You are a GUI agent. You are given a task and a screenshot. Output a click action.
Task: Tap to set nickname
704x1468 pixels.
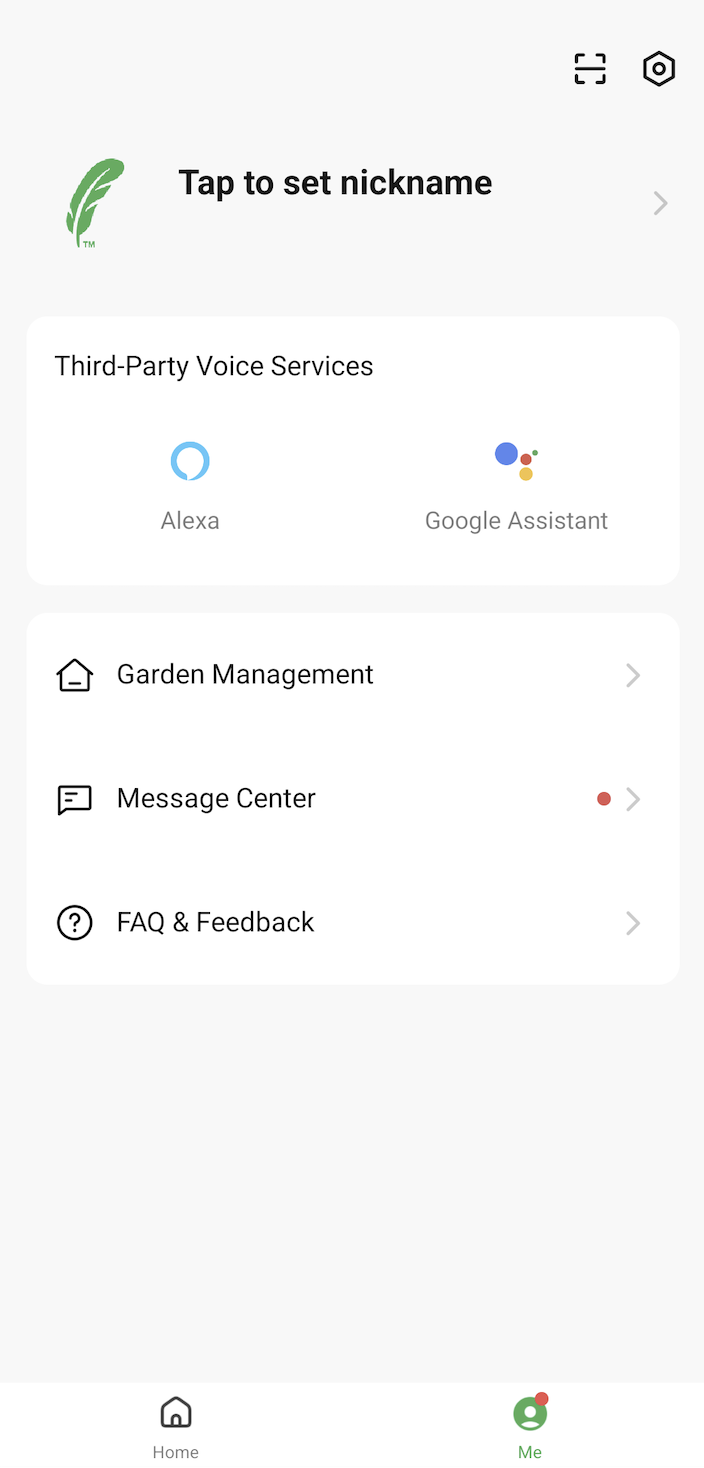click(x=335, y=183)
